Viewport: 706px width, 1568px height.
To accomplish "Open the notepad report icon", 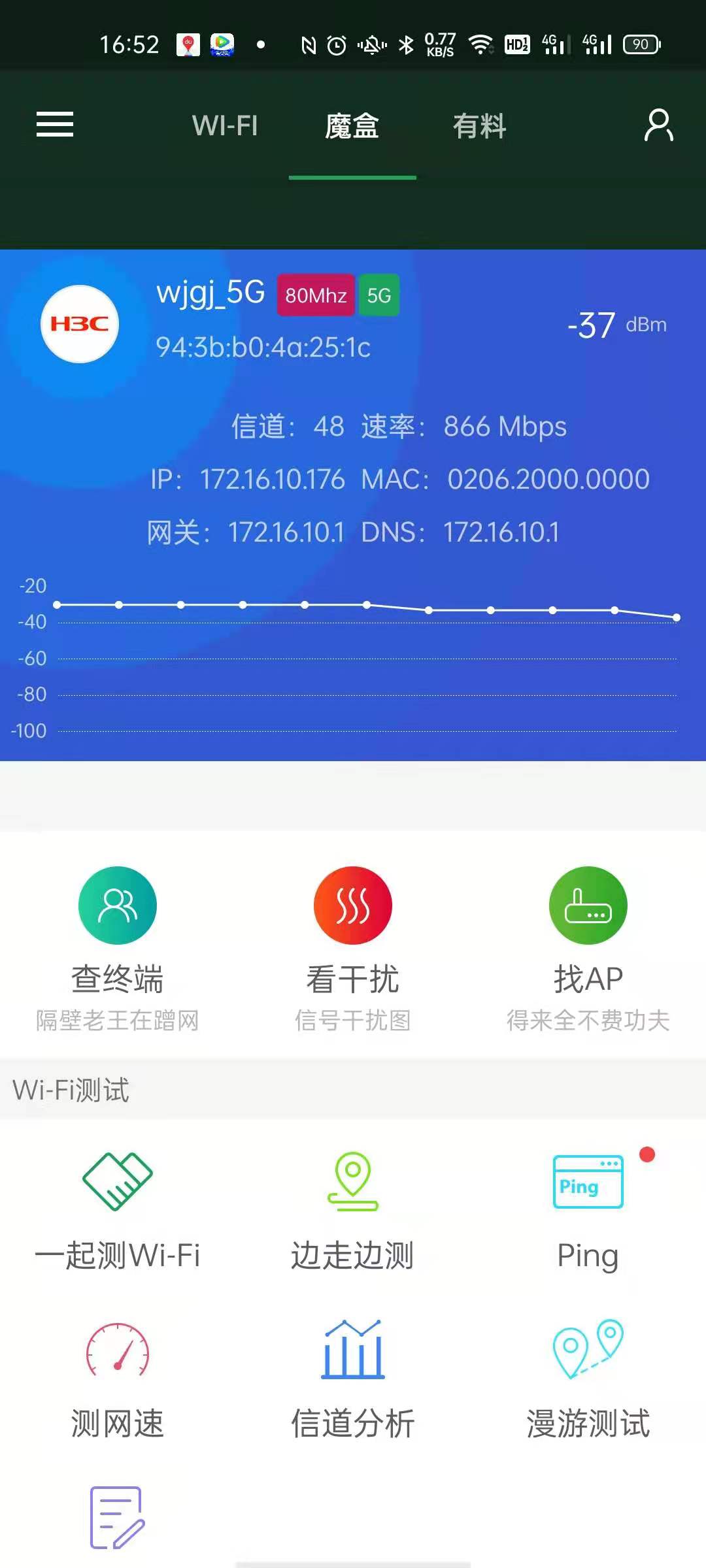I will pyautogui.click(x=118, y=1517).
